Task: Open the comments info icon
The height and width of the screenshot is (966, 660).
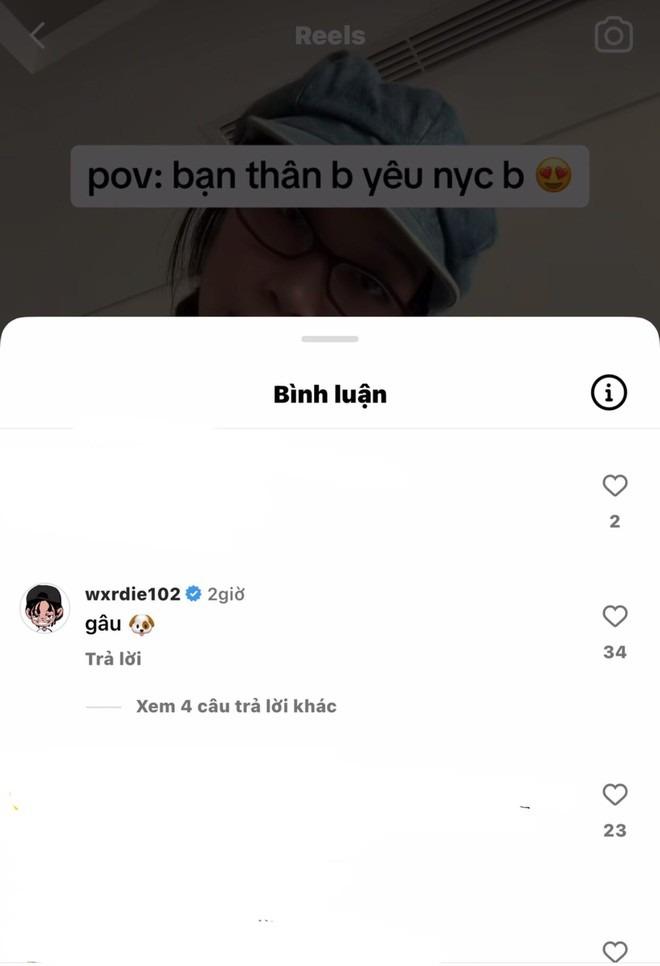Action: tap(608, 393)
